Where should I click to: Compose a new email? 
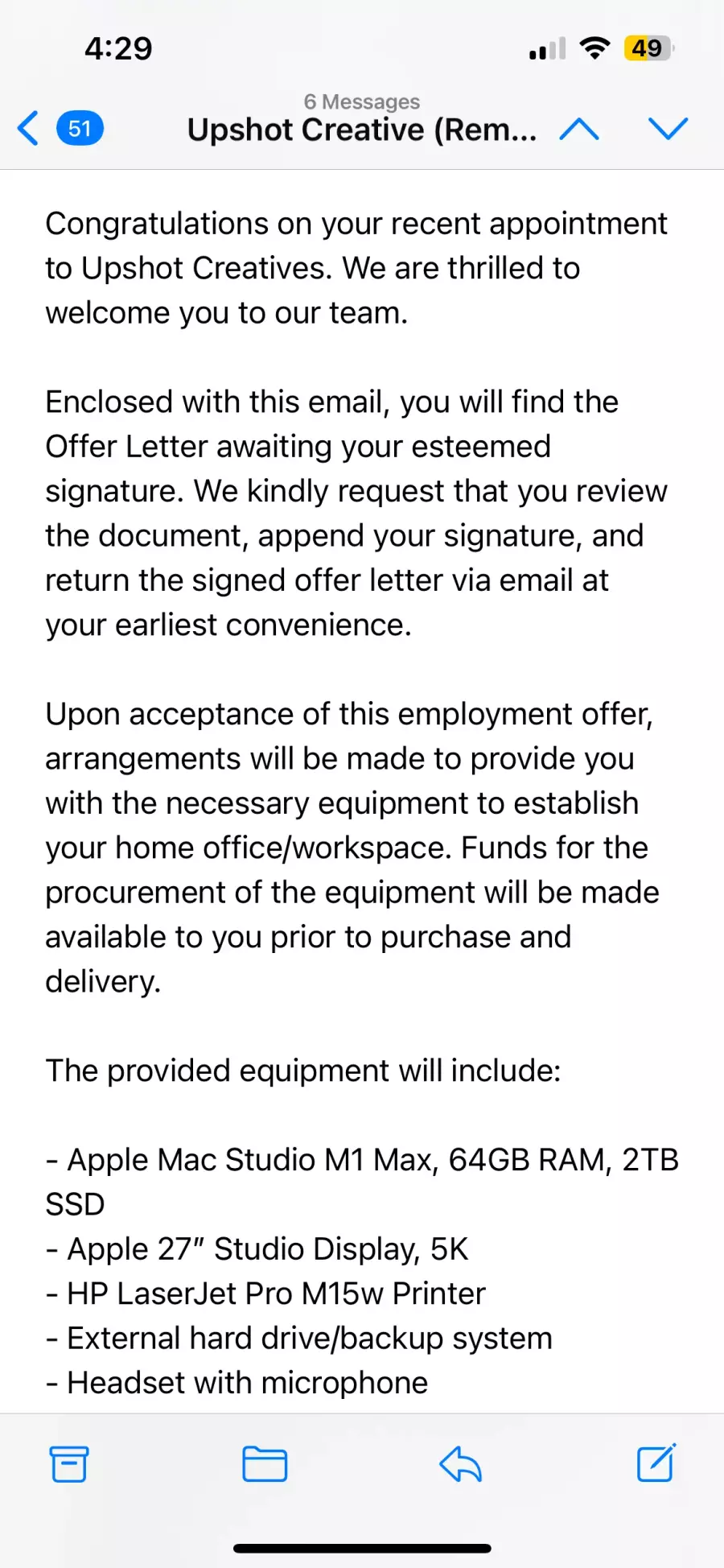[x=656, y=1463]
